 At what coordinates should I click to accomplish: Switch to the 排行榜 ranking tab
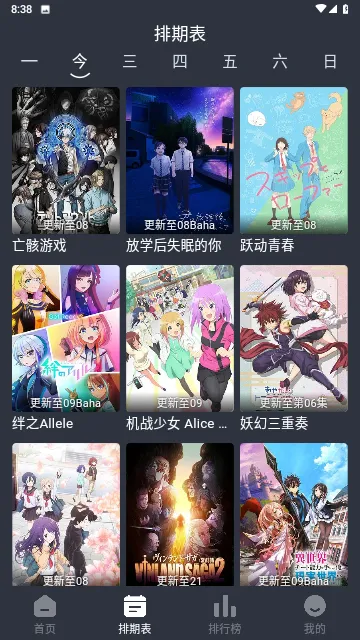225,614
